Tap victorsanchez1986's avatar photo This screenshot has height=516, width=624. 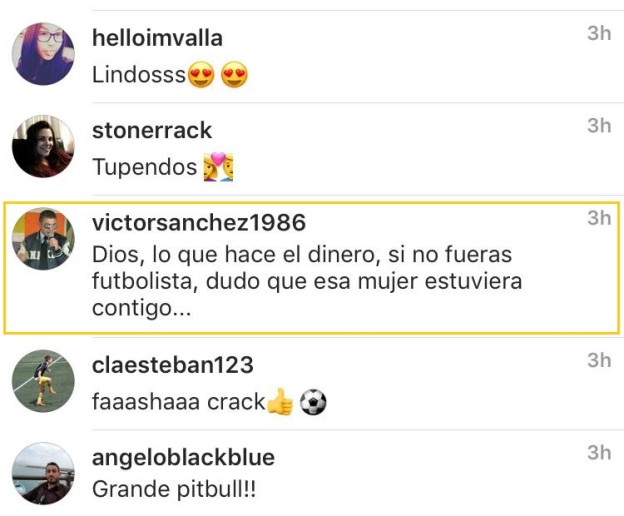click(43, 238)
